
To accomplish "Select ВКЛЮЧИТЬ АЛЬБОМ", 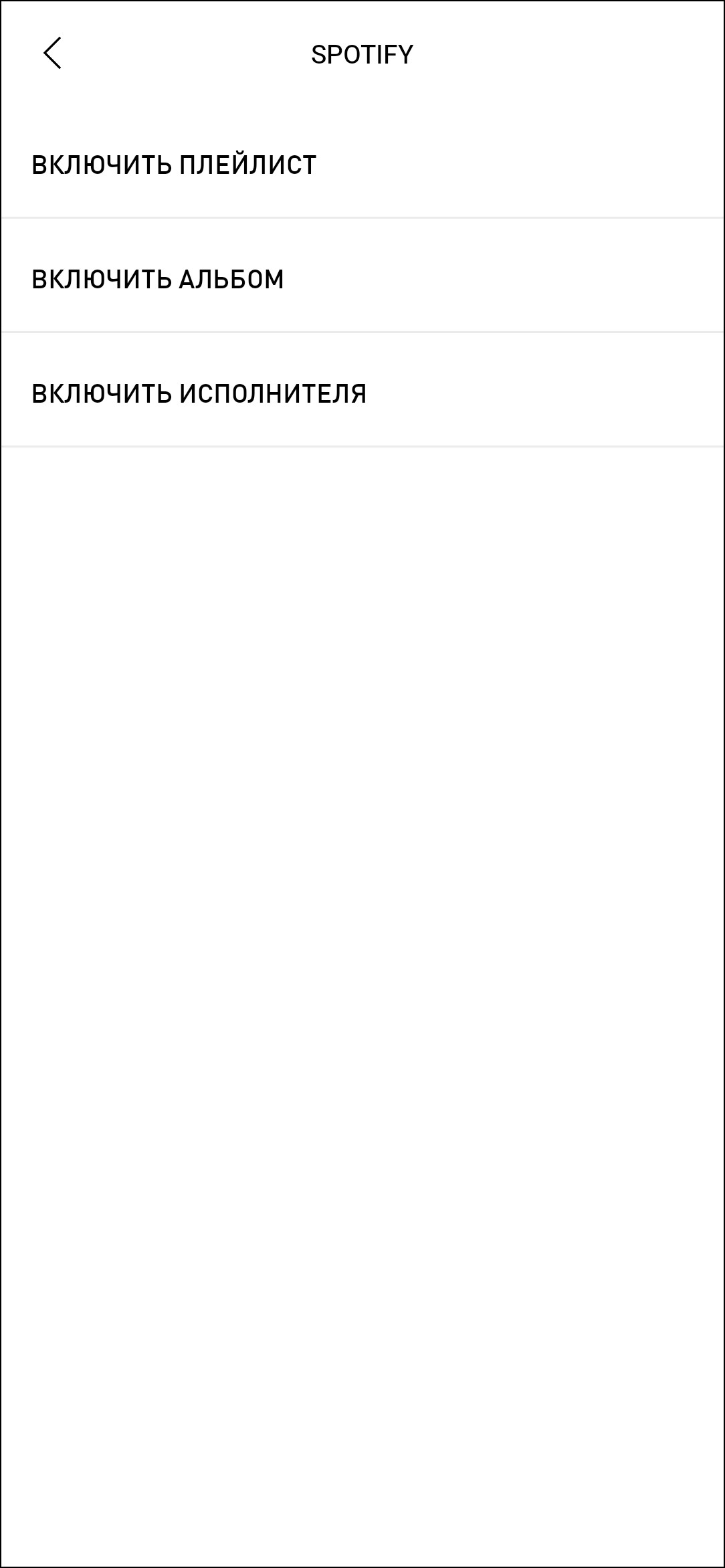I will (158, 280).
